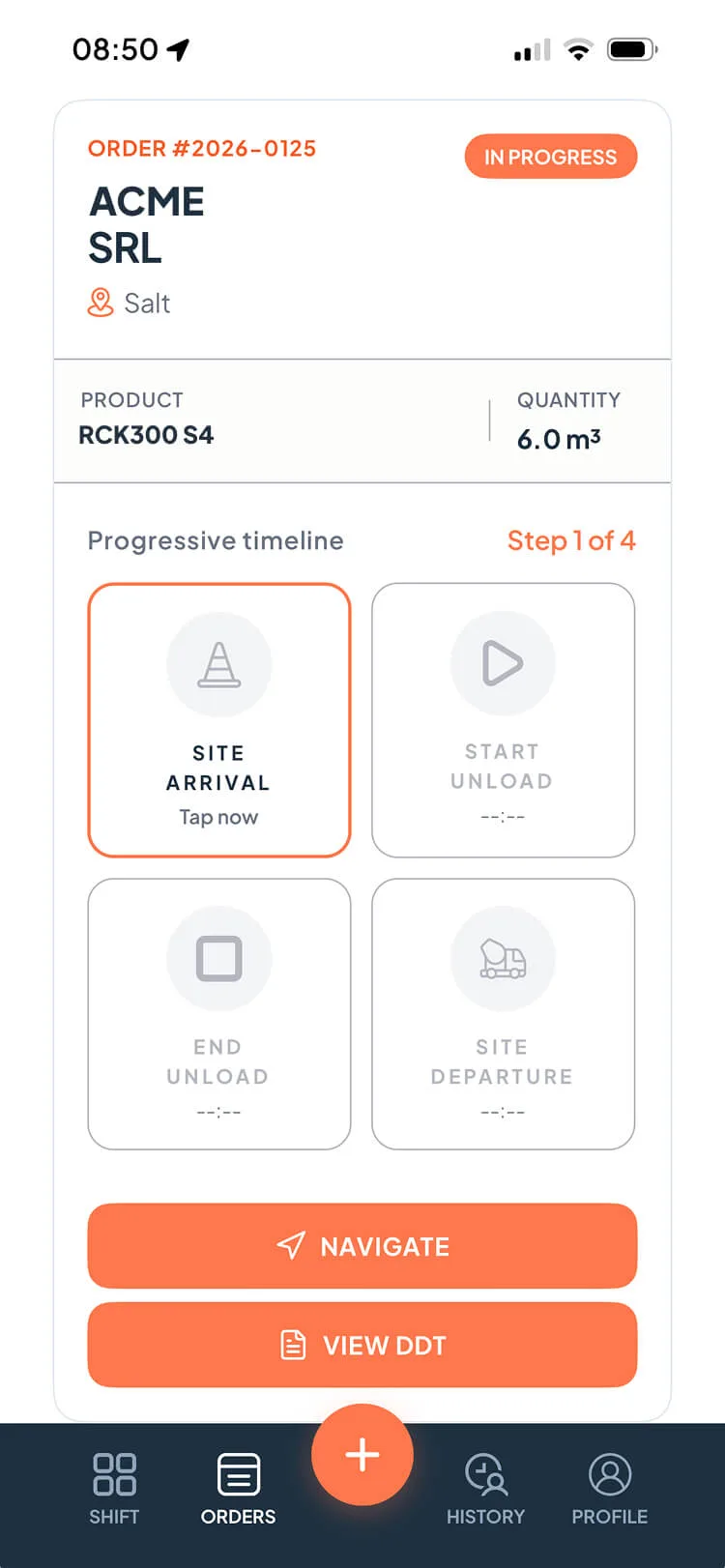Select the End Unload step card
725x1568 pixels.
point(218,1014)
